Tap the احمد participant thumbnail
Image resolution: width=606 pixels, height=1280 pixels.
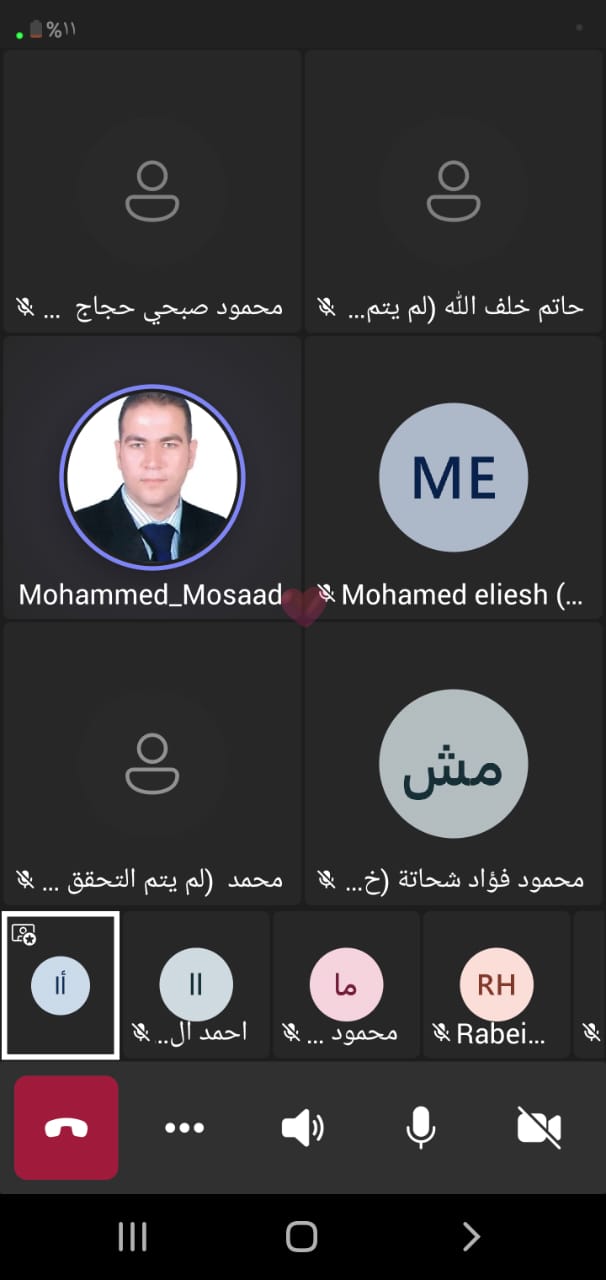tap(196, 985)
